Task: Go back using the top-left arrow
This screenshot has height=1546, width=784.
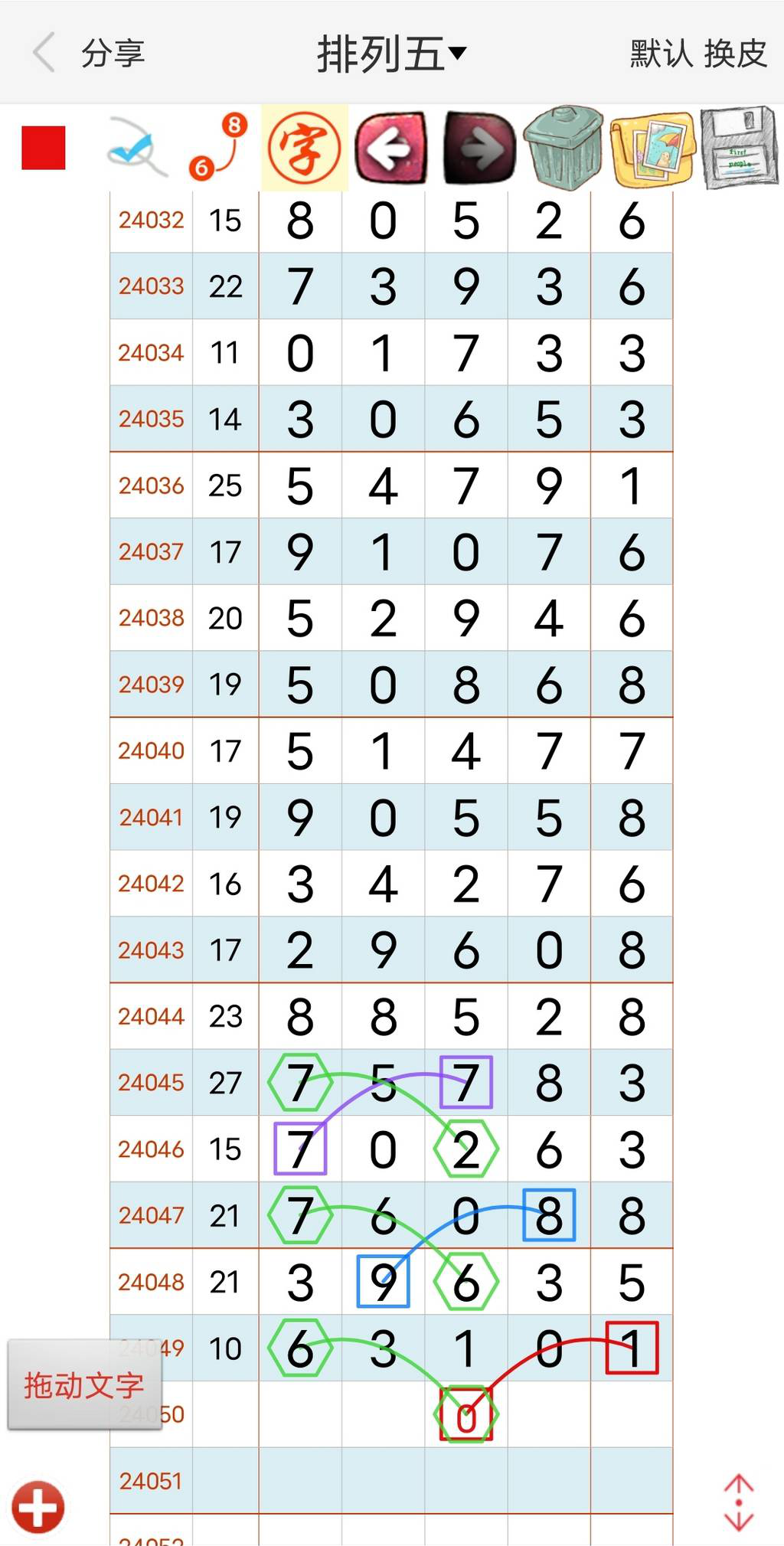Action: pos(44,53)
